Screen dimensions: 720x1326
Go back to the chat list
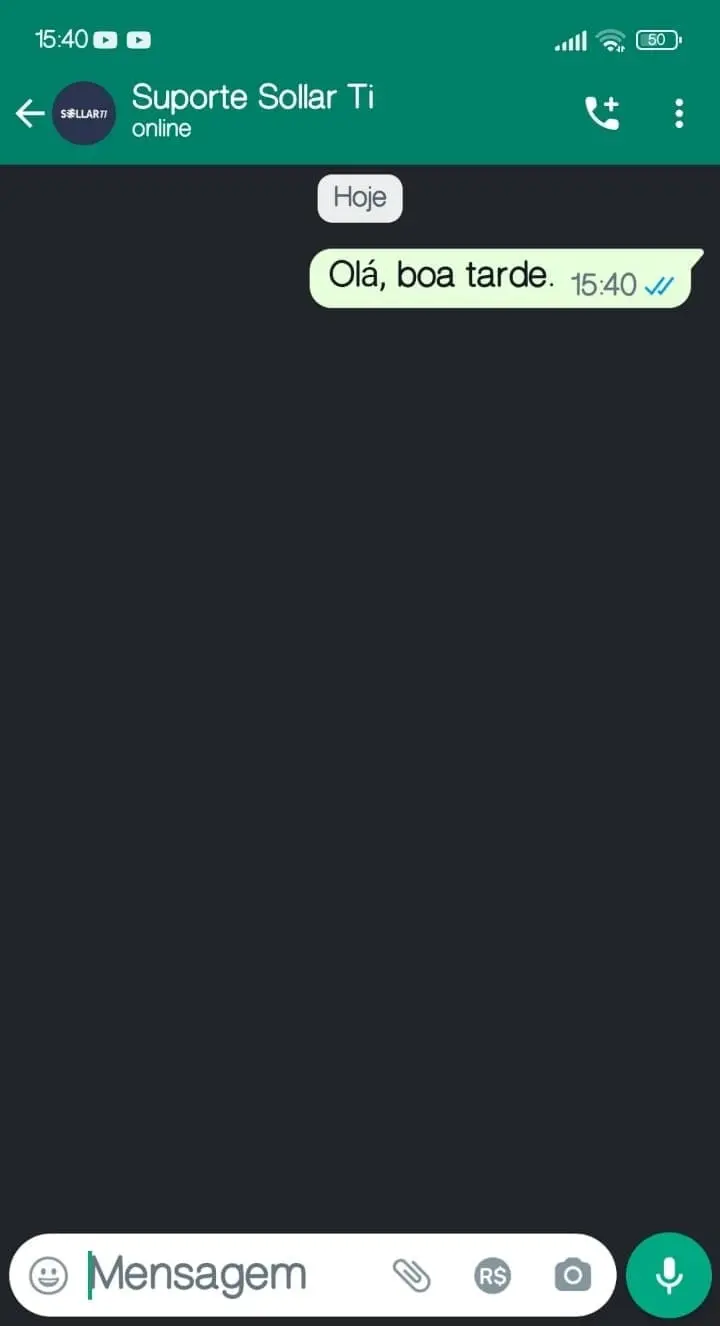pyautogui.click(x=29, y=113)
